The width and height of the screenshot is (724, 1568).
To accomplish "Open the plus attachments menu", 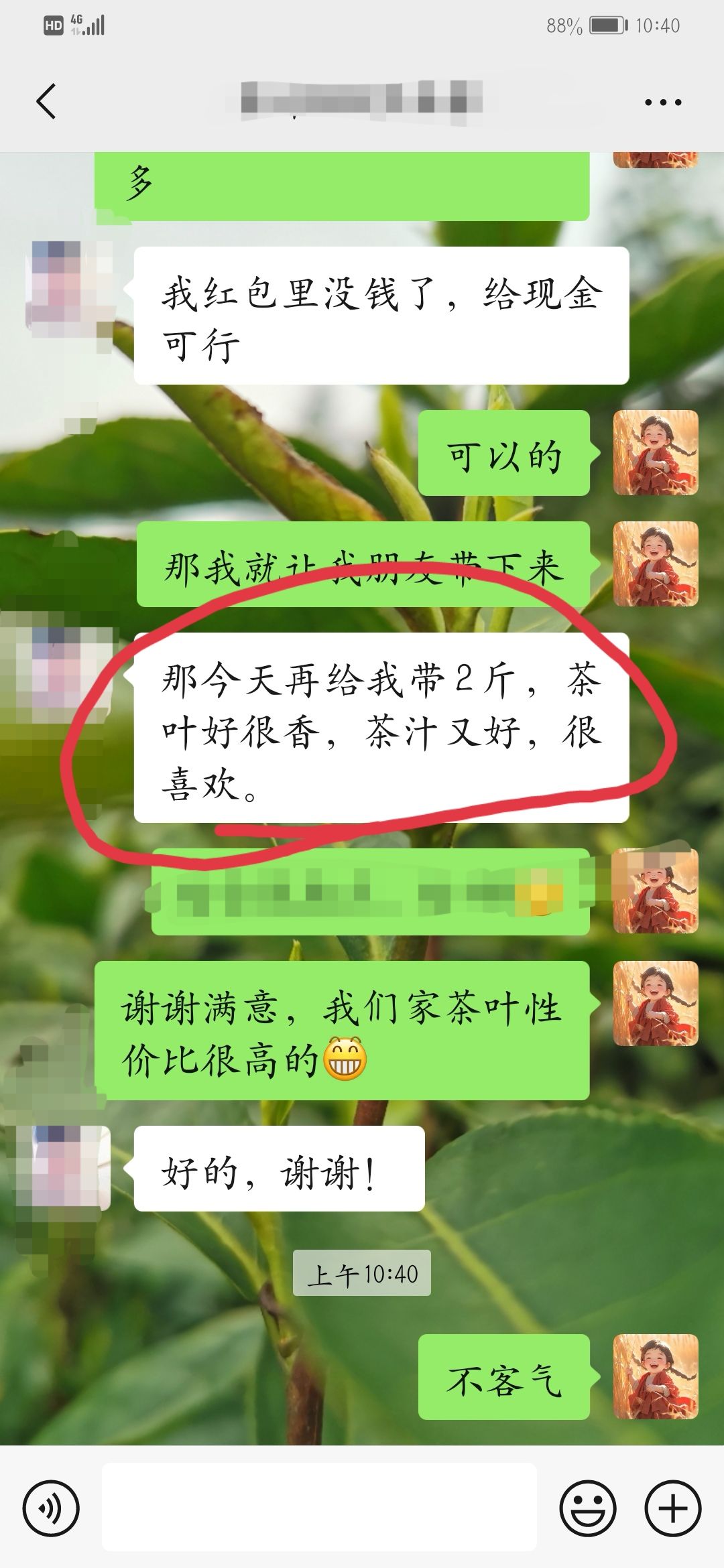I will click(672, 1508).
